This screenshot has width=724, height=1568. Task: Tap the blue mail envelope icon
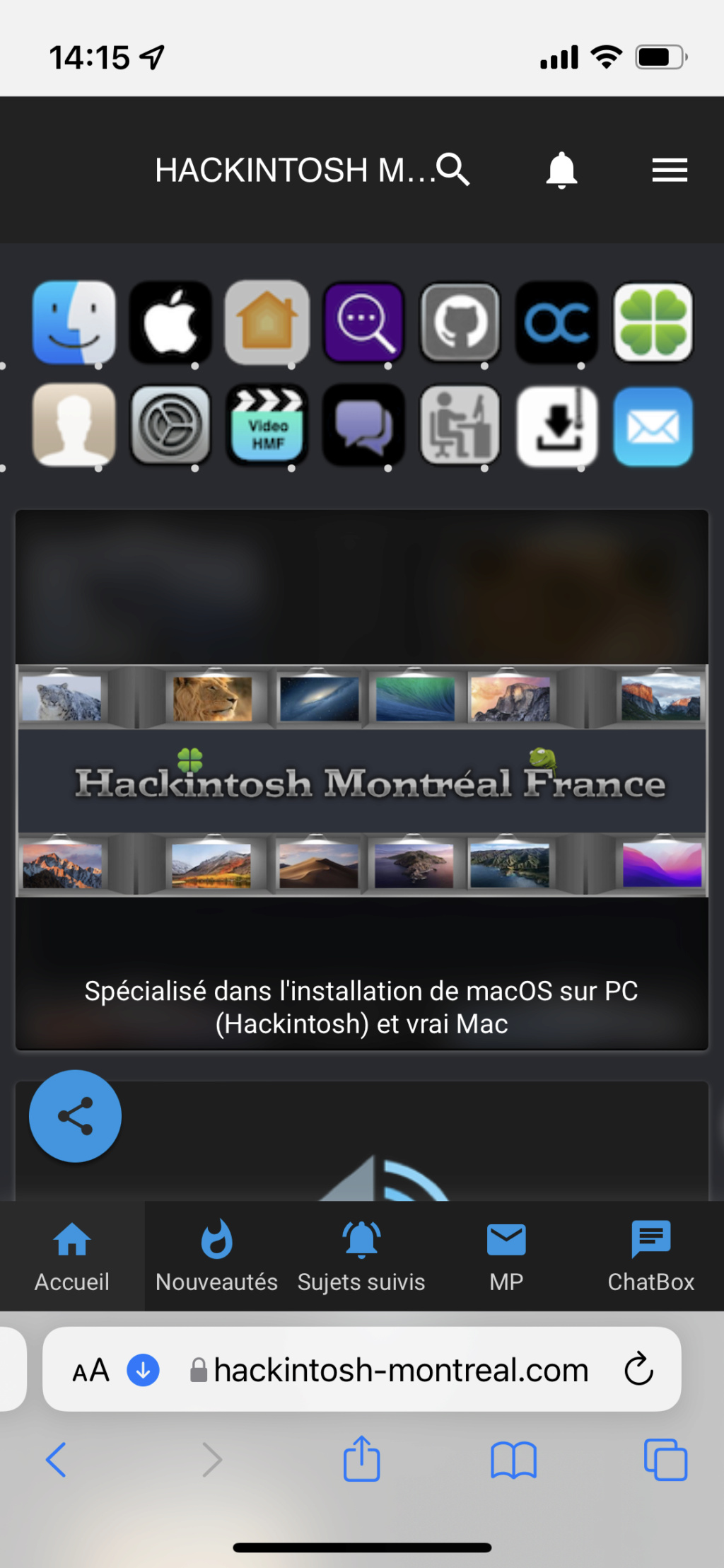click(x=653, y=426)
